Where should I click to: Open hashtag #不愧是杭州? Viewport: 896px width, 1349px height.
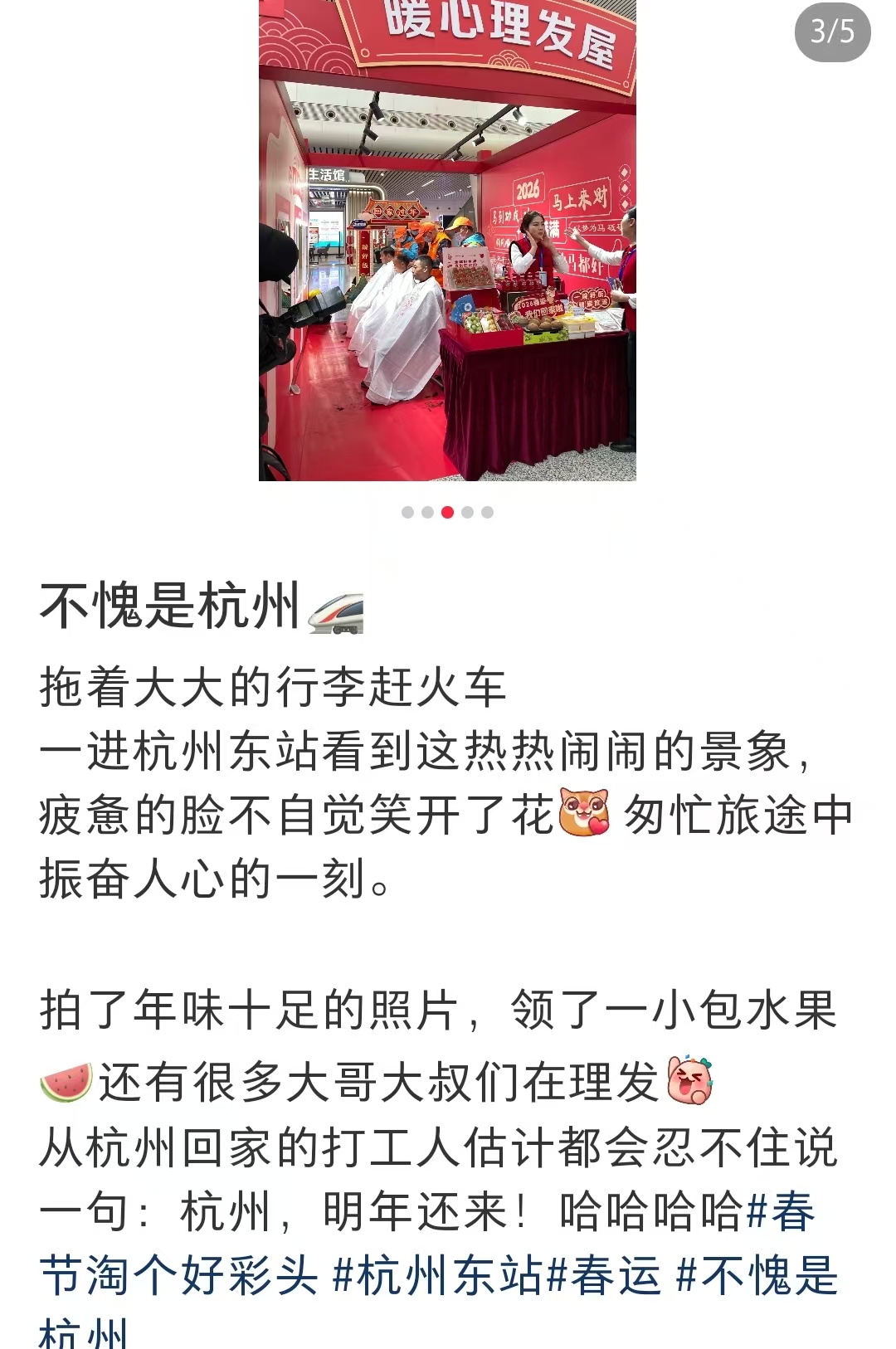(x=757, y=1275)
